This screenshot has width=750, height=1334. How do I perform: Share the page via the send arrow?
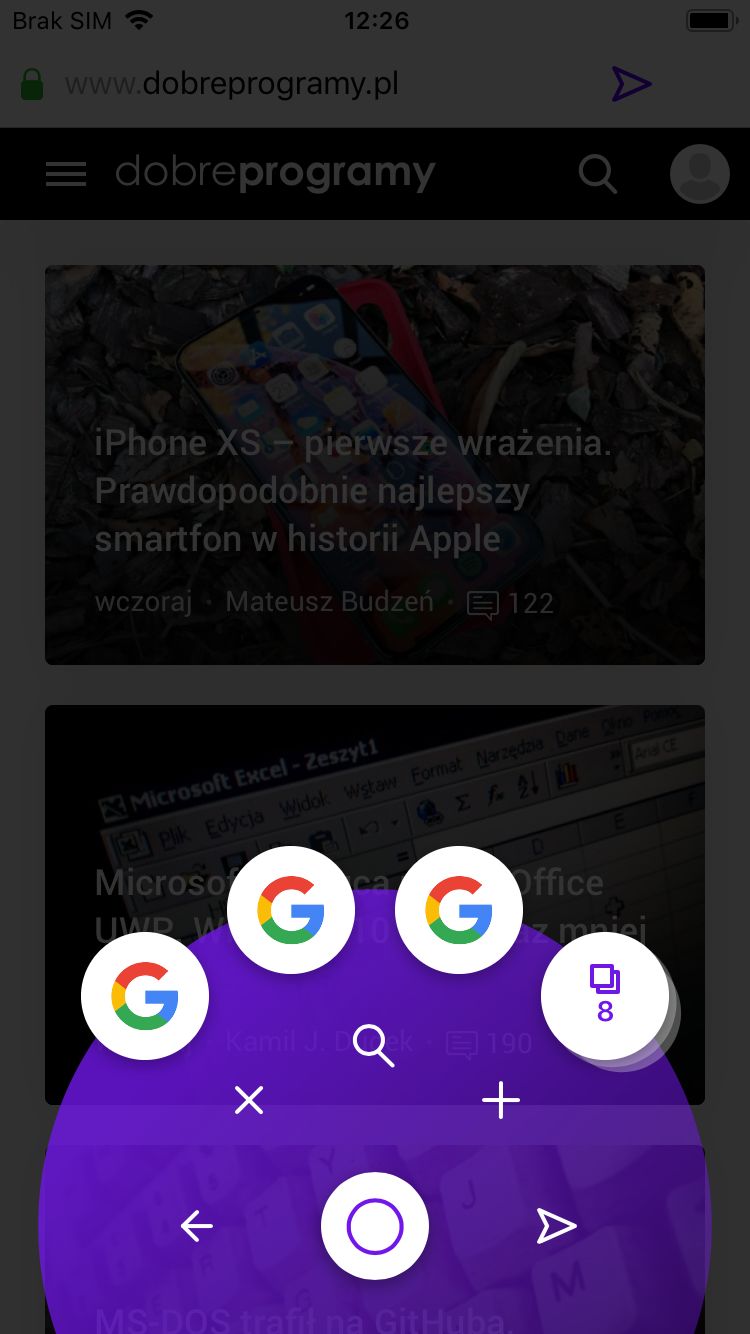tap(557, 1225)
